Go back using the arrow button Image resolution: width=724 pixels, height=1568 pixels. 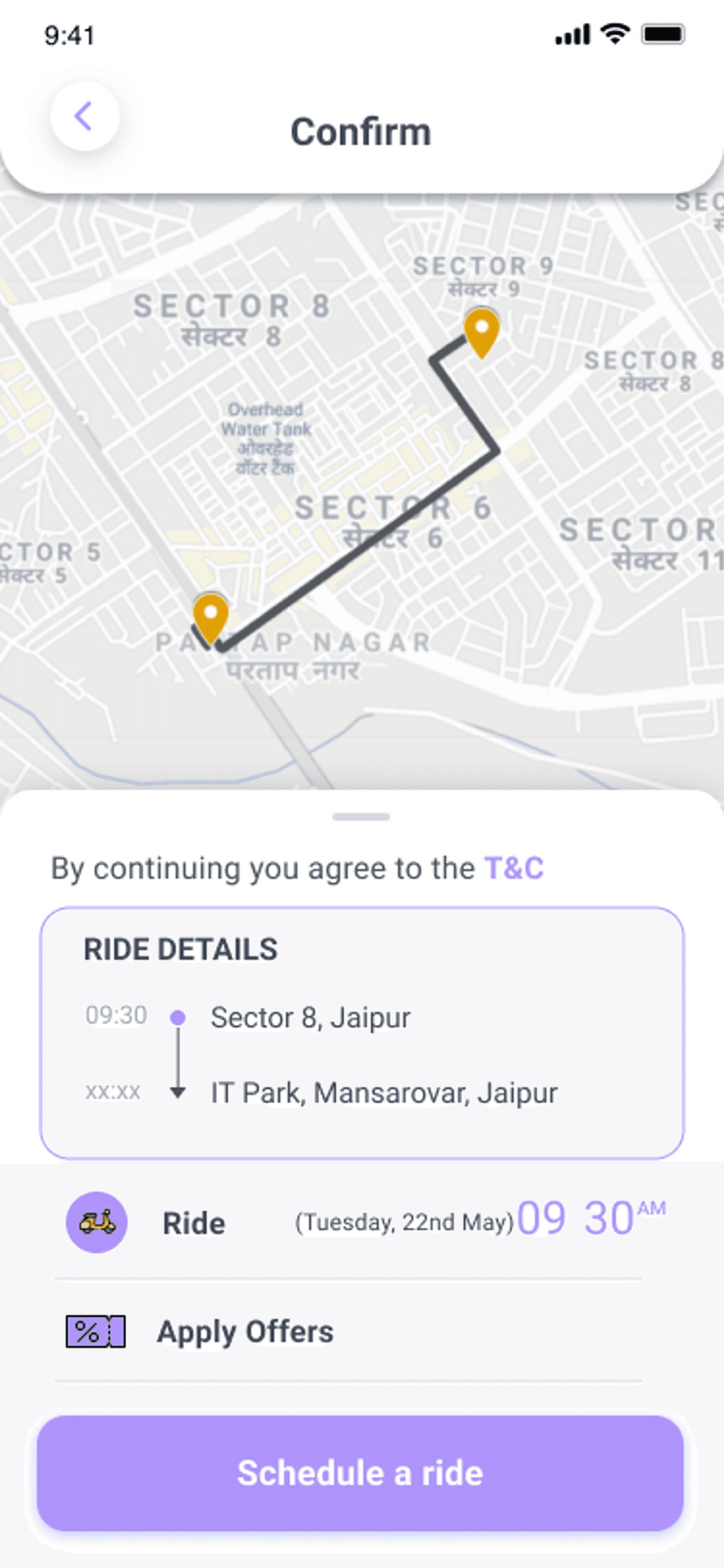coord(85,115)
